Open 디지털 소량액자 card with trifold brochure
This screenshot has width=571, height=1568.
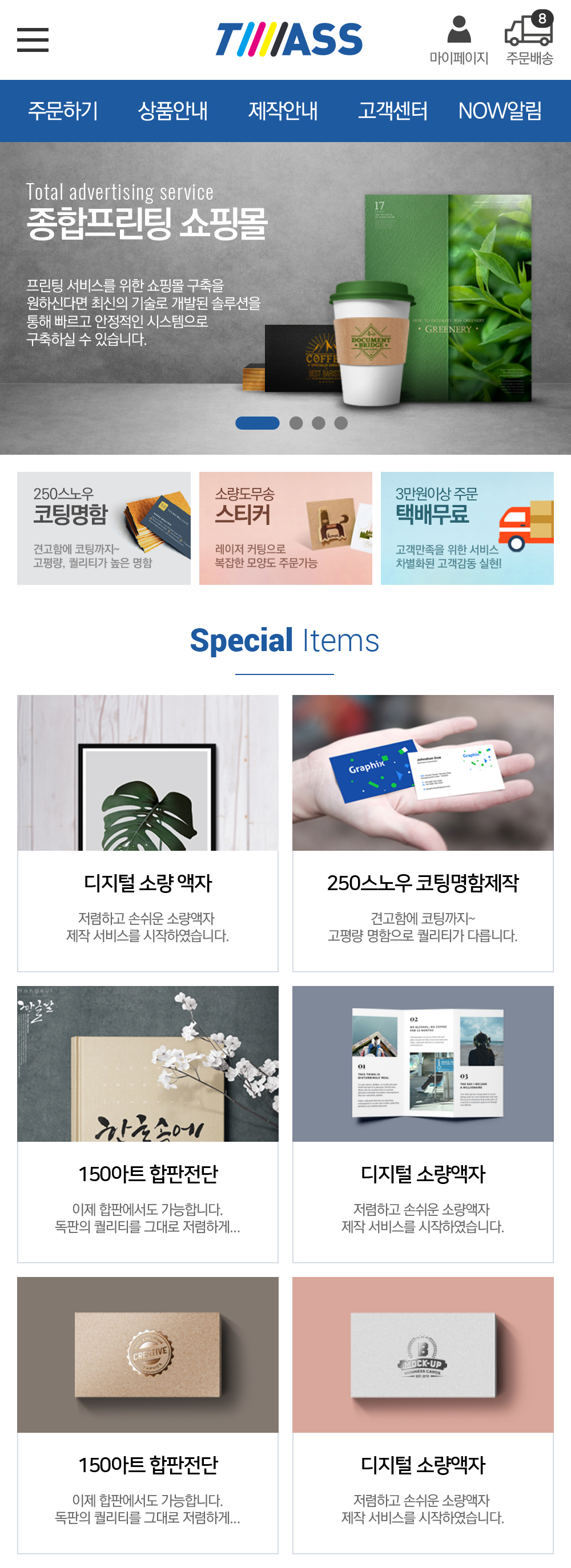(423, 1124)
